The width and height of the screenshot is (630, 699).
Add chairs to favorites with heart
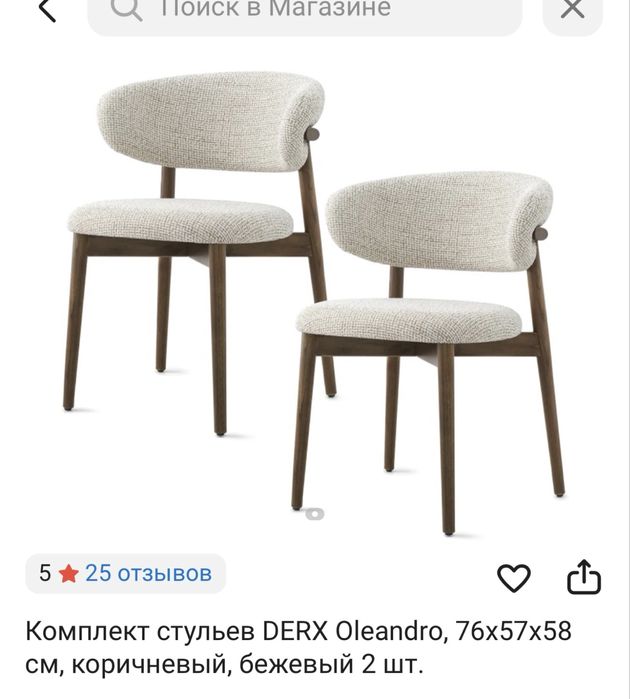coord(514,577)
